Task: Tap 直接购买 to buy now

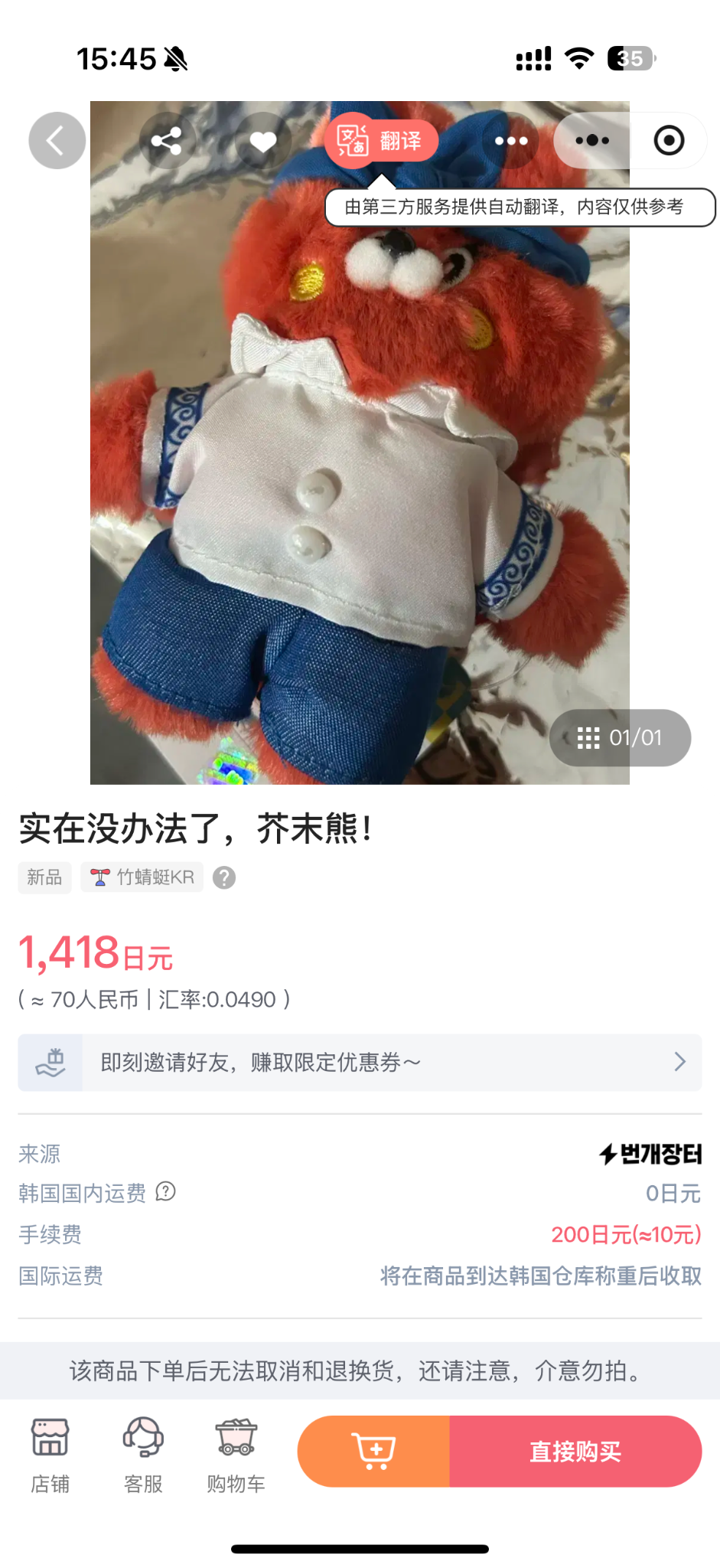Action: pos(575,1452)
